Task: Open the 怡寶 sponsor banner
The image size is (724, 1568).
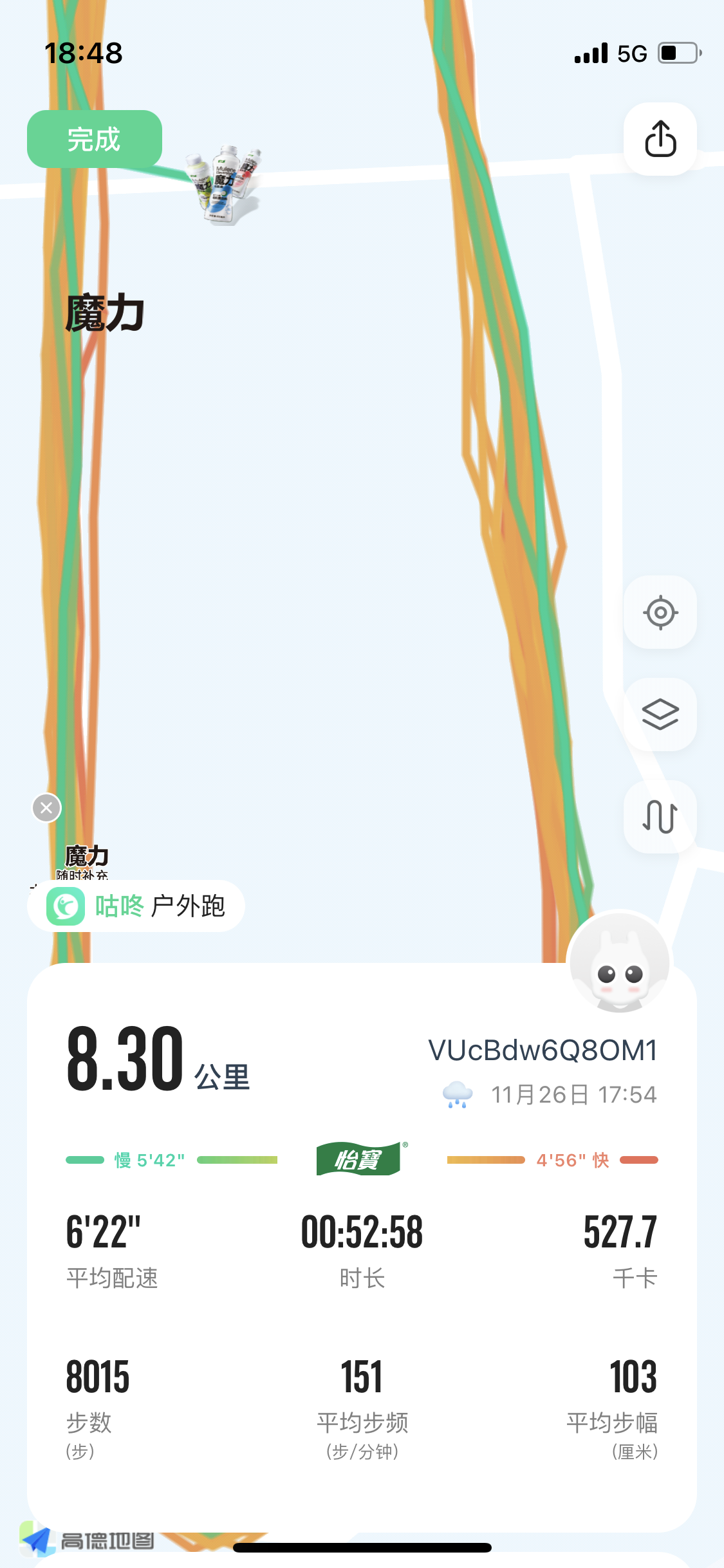Action: 360,1159
